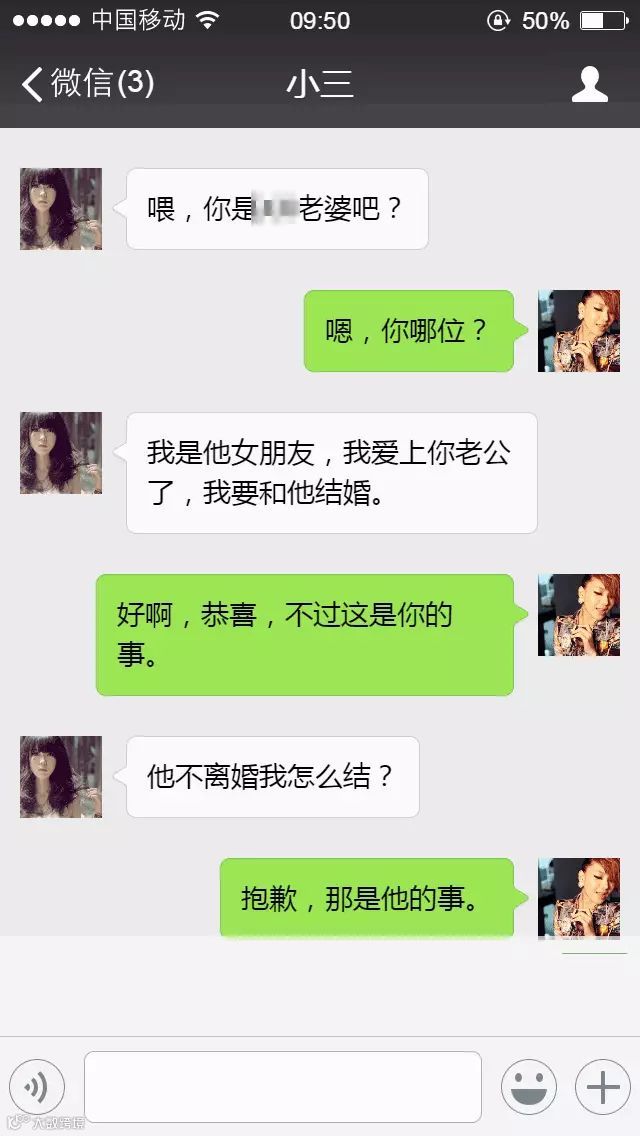640x1136 pixels.
Task: Open the emoji sticker panel
Action: pyautogui.click(x=528, y=1087)
